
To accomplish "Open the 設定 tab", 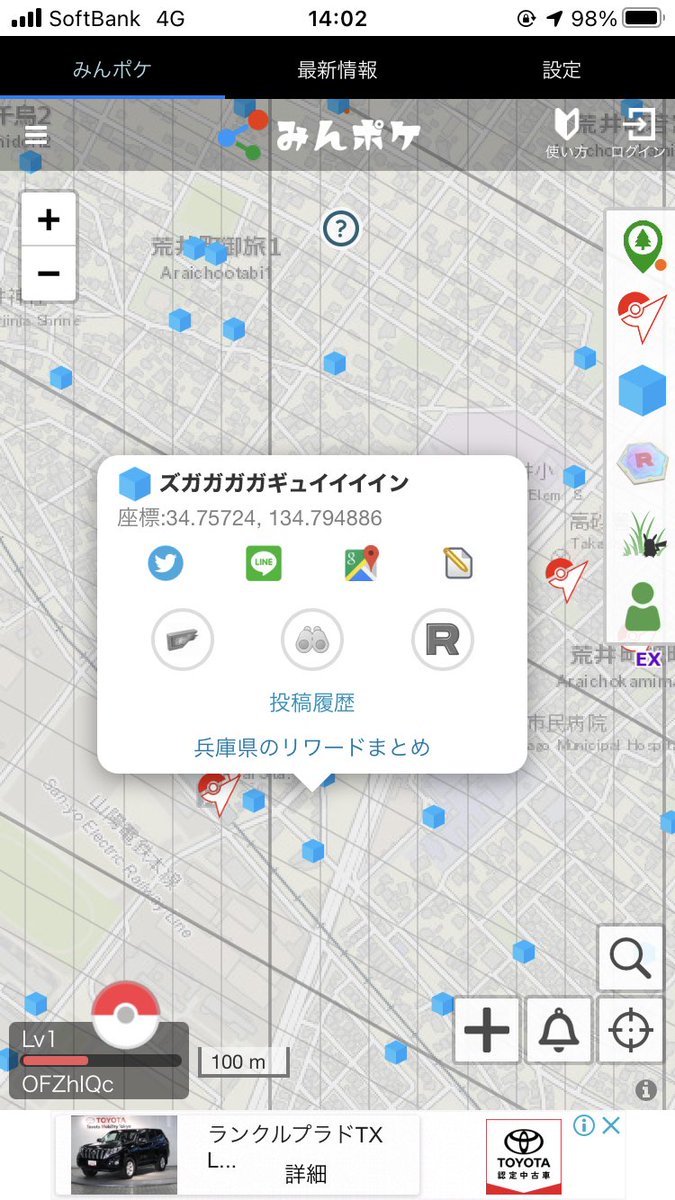I will [x=561, y=70].
